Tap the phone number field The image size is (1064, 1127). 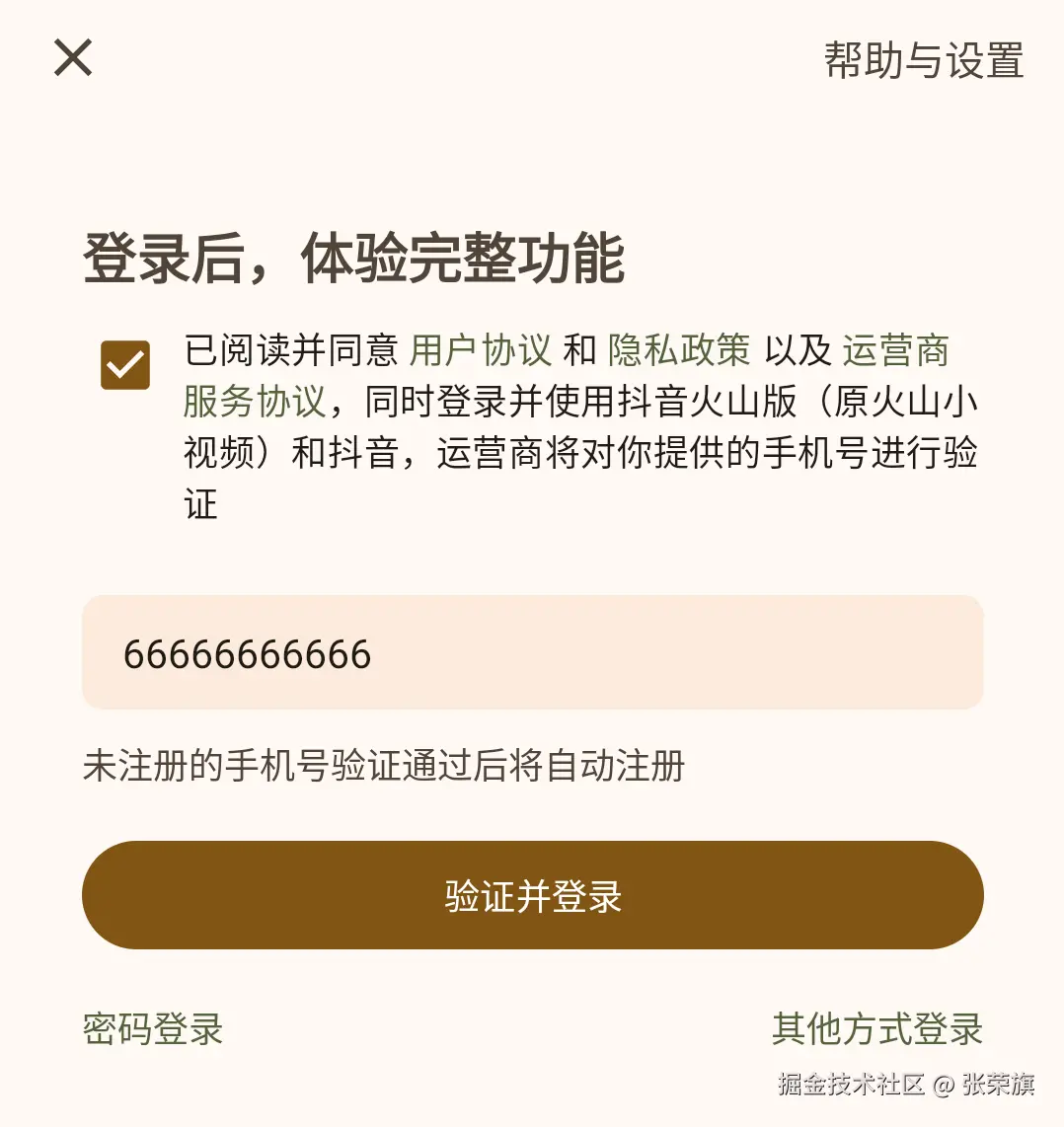point(532,652)
